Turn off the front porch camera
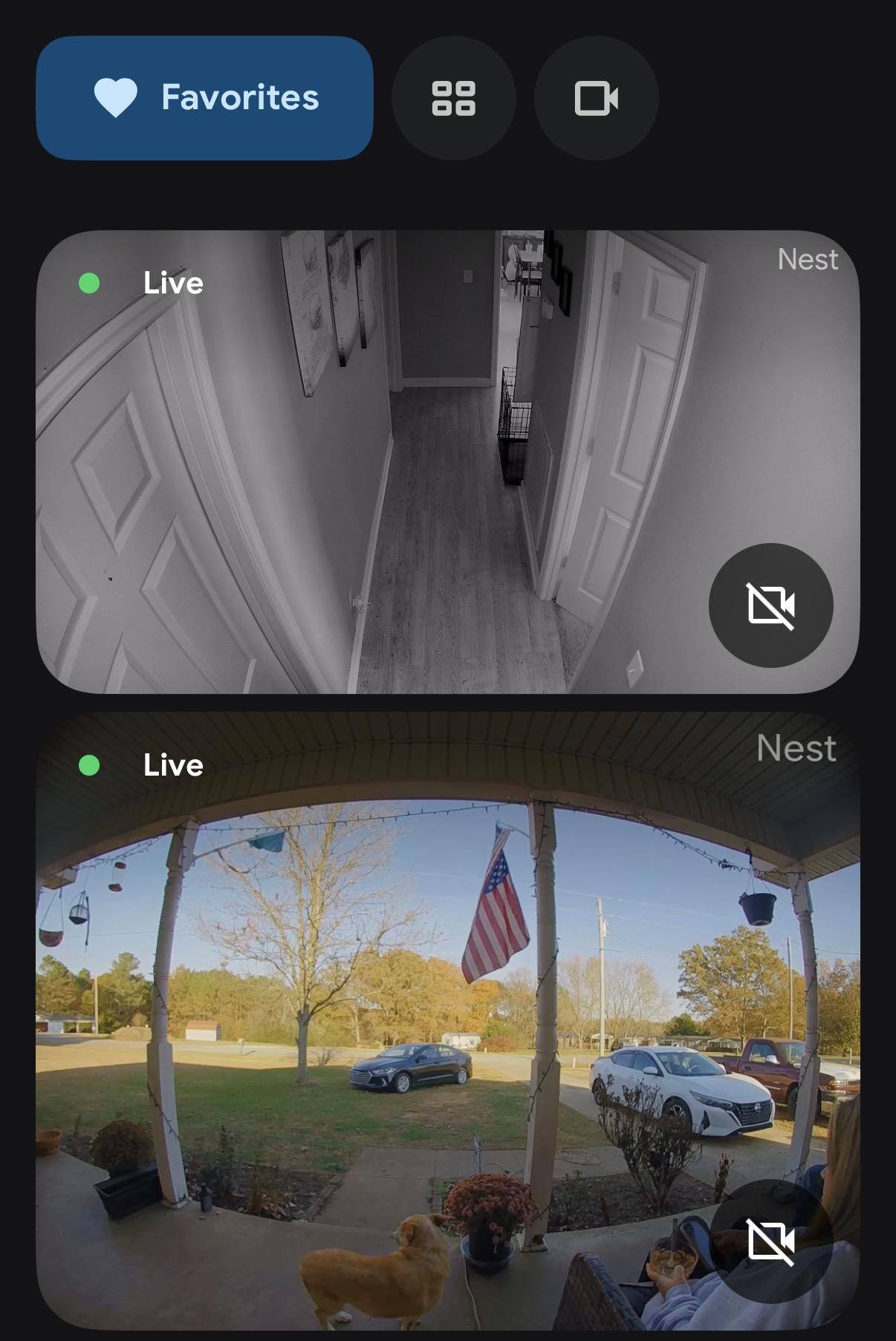896x1341 pixels. click(770, 1241)
